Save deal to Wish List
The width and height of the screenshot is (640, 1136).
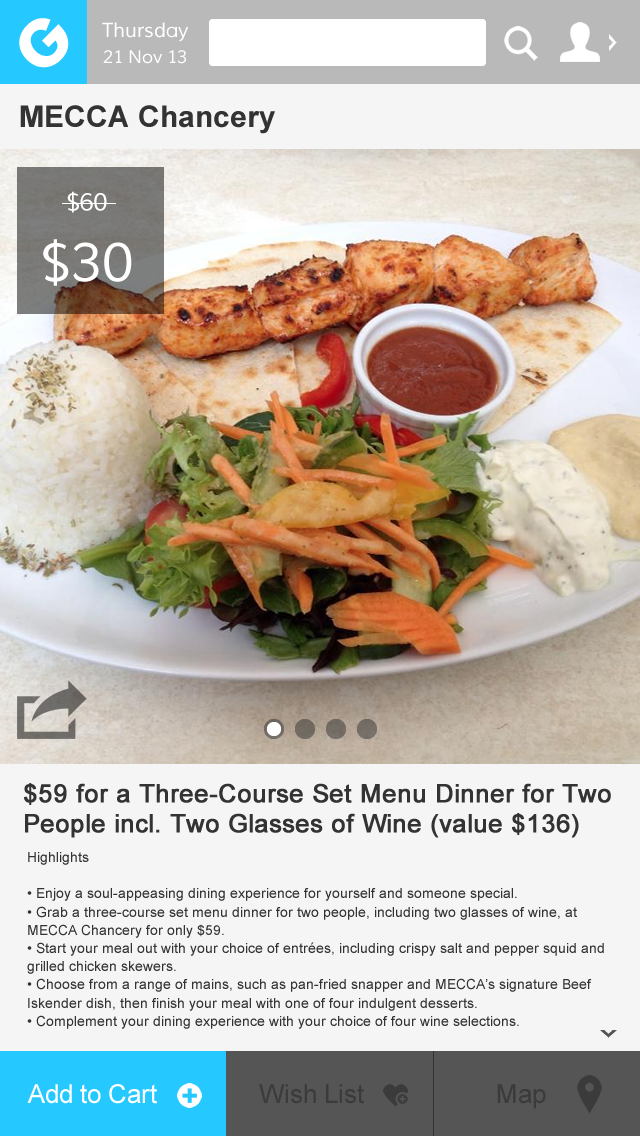pyautogui.click(x=330, y=1094)
